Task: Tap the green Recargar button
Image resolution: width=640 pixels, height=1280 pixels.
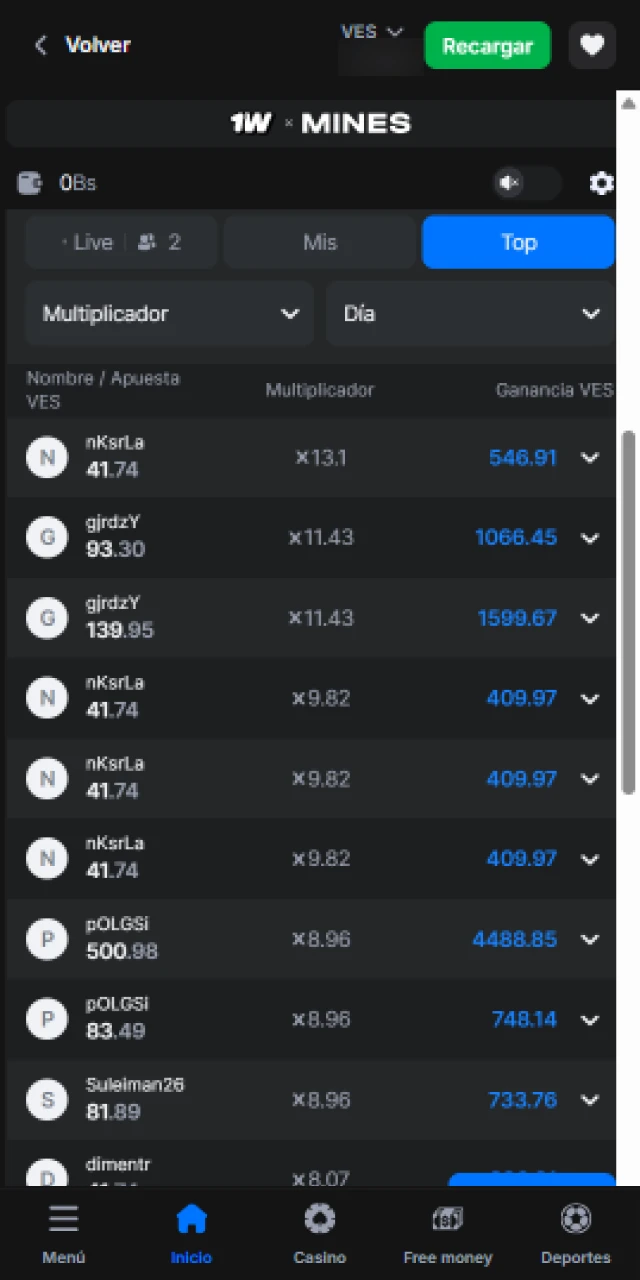Action: [x=487, y=46]
